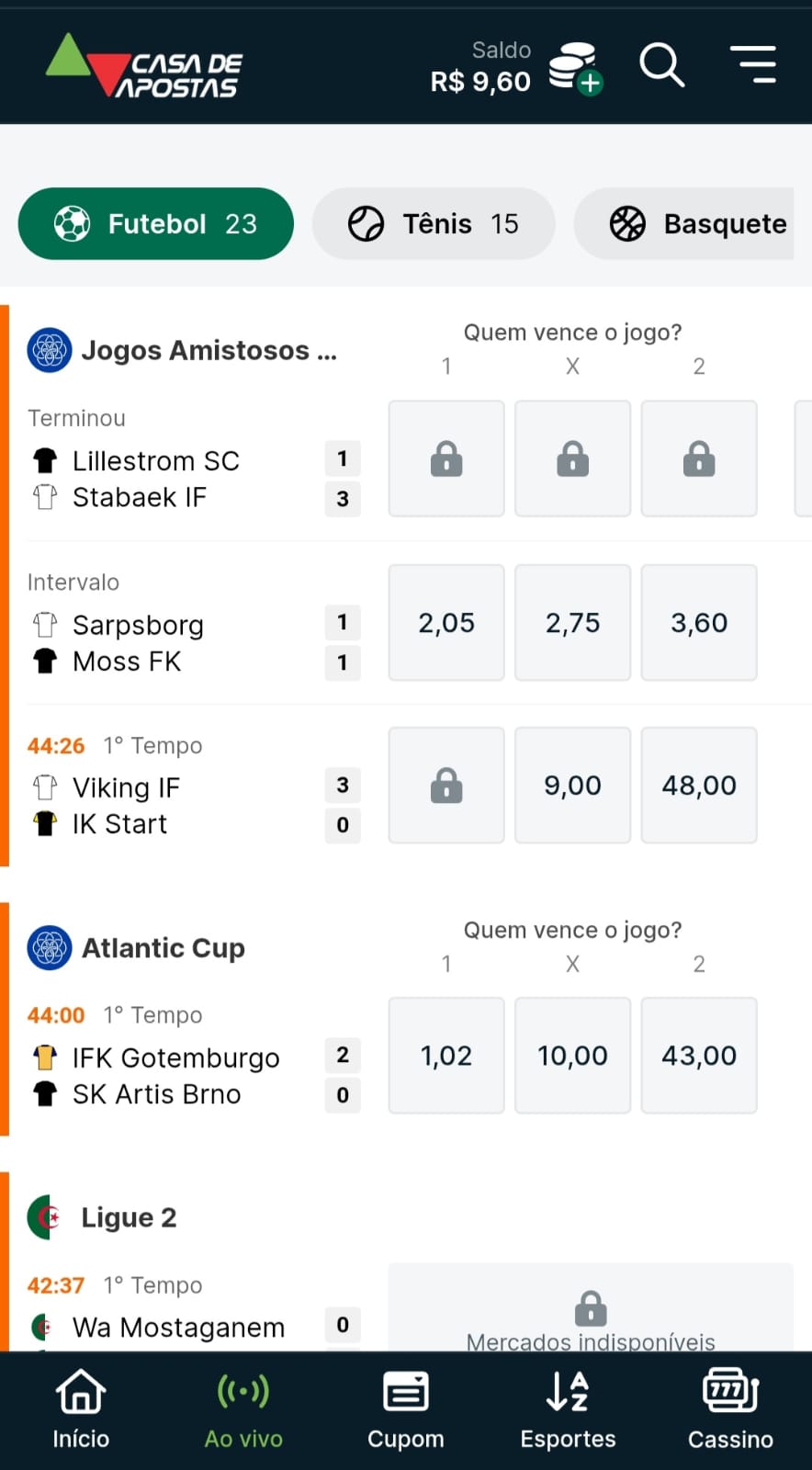The image size is (812, 1470).
Task: Select odds 2,05 for Sarpsborg win
Action: tap(446, 622)
